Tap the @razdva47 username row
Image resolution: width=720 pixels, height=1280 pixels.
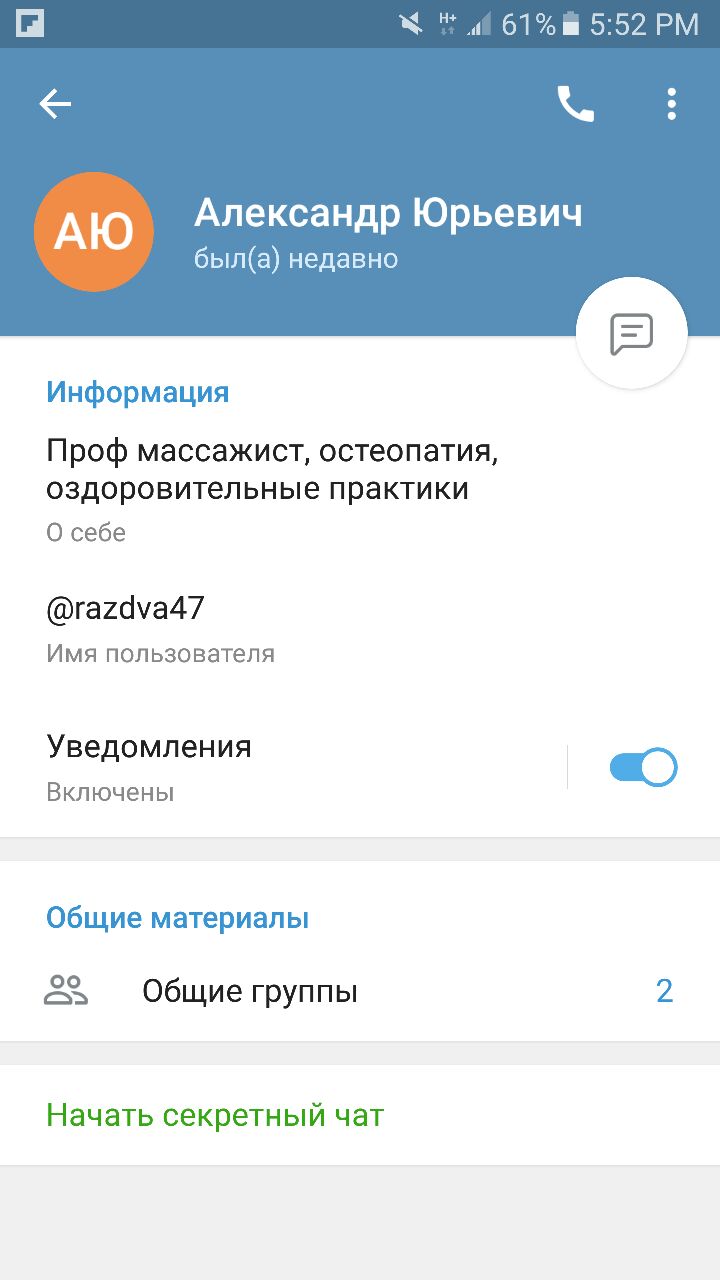click(x=360, y=630)
